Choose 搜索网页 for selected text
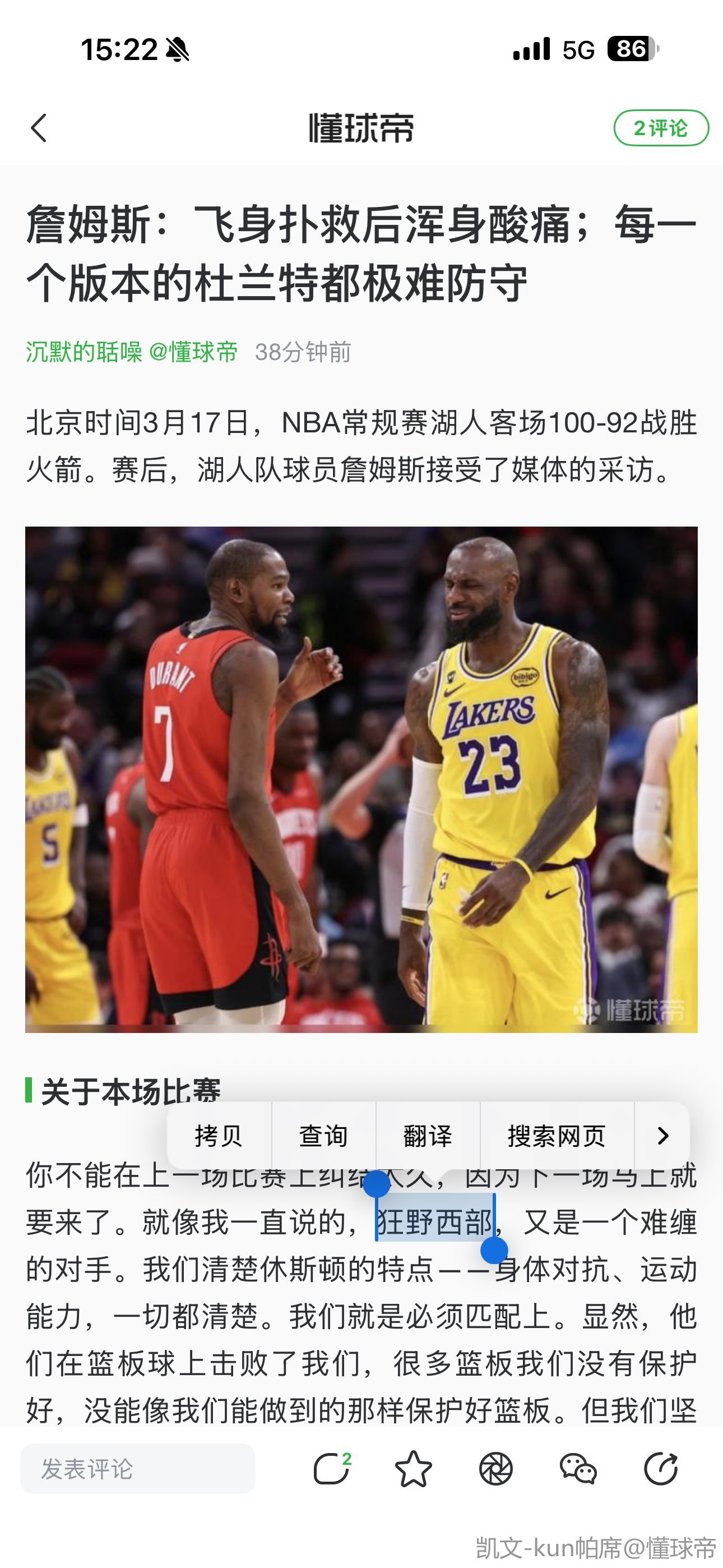The image size is (723, 1568). 556,1136
